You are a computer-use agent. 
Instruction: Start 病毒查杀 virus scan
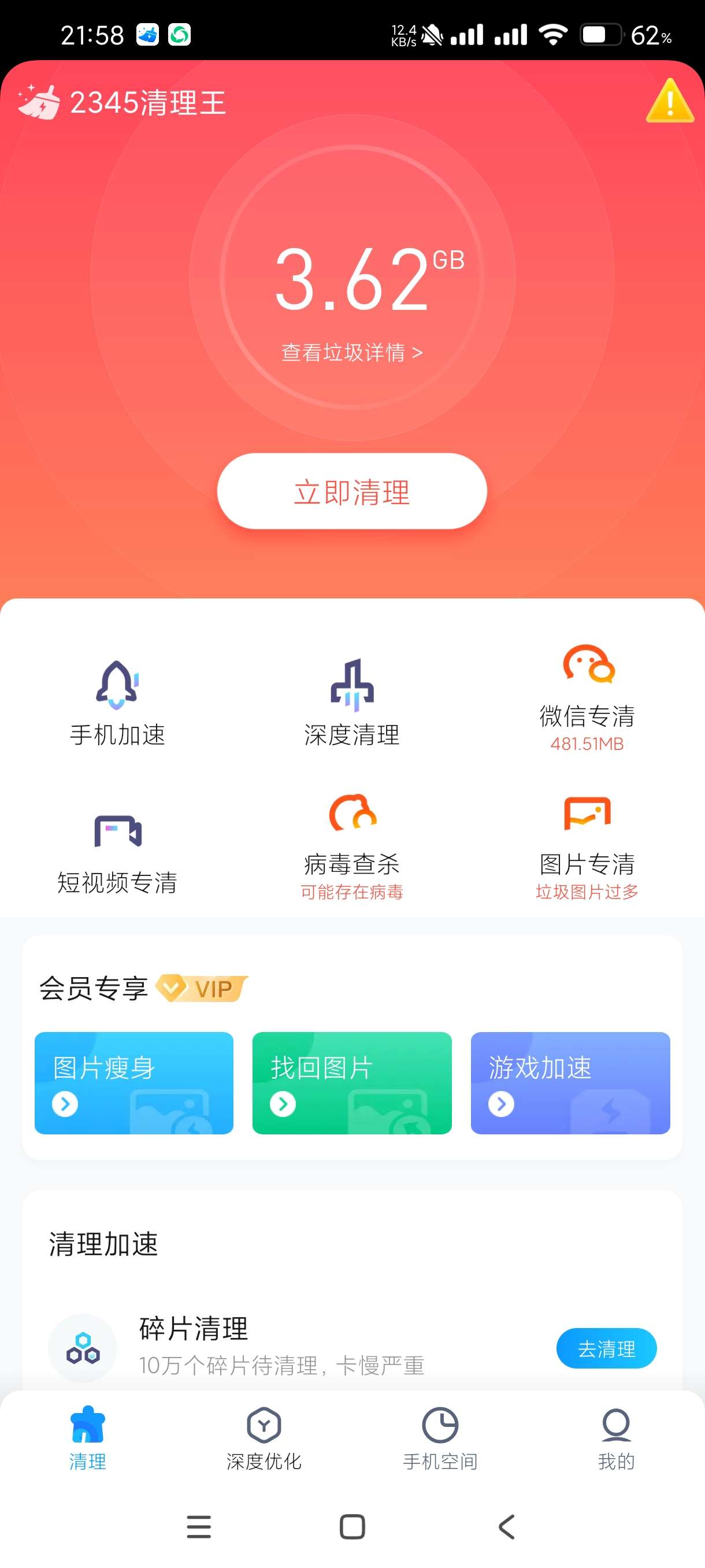tap(351, 846)
